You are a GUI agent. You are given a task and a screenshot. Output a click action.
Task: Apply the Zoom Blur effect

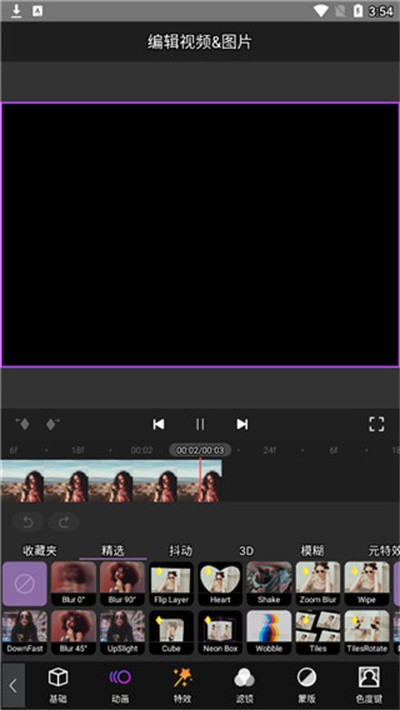(318, 584)
